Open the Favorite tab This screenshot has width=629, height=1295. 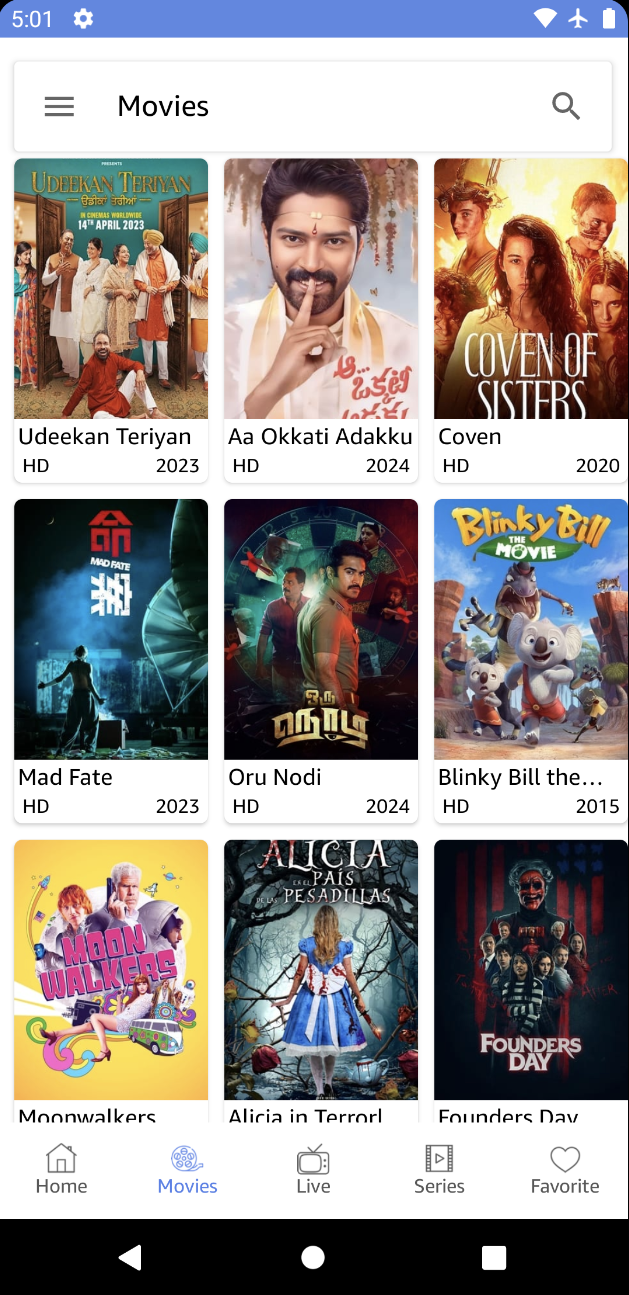[x=565, y=1170]
